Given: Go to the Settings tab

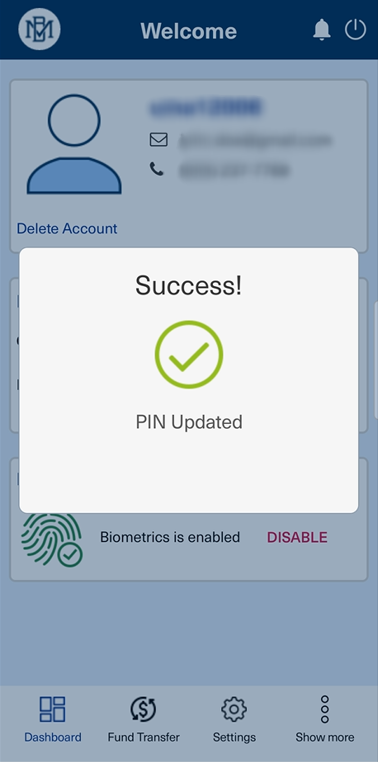Looking at the screenshot, I should [234, 719].
